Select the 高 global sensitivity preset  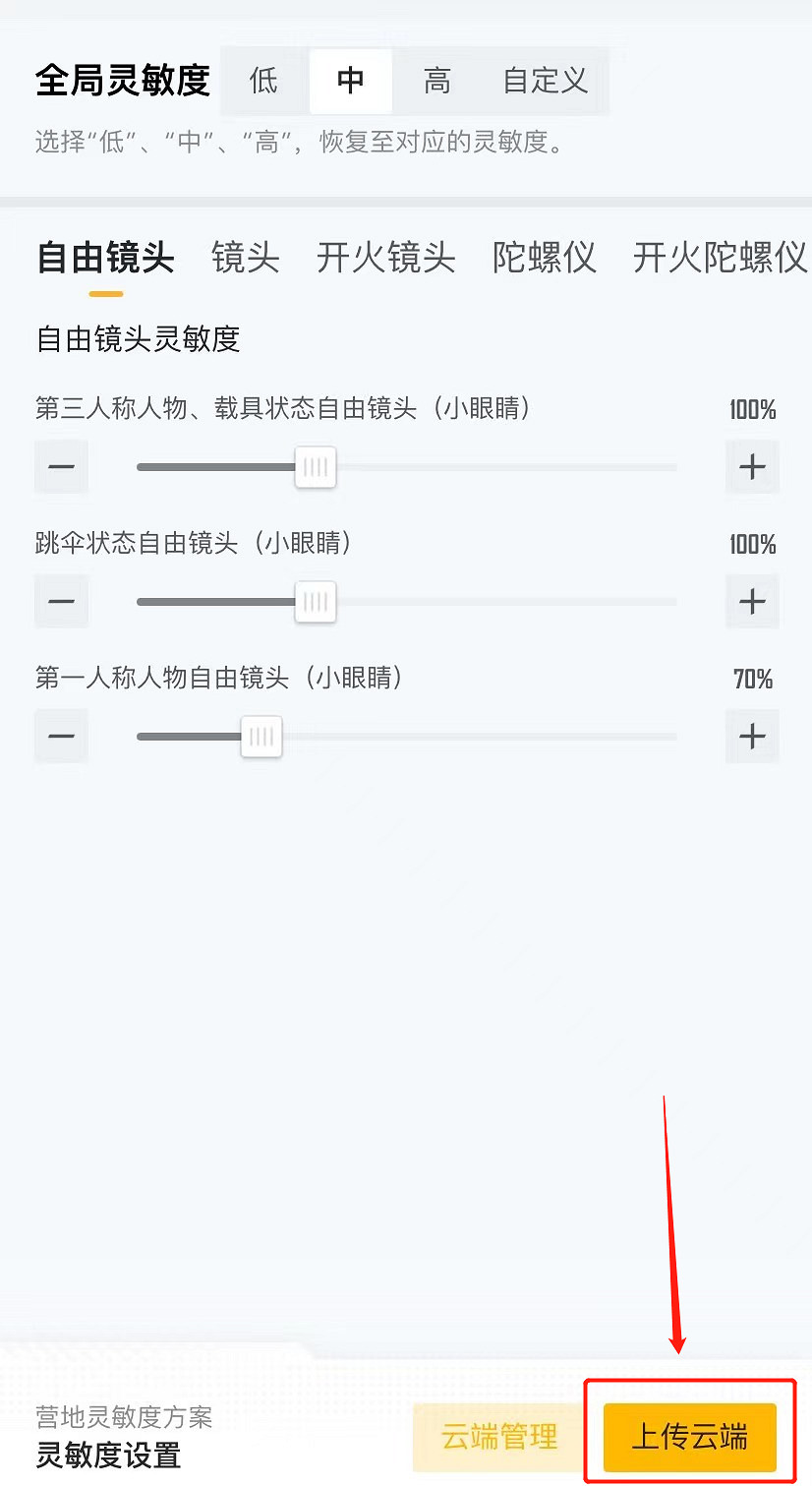pyautogui.click(x=436, y=82)
